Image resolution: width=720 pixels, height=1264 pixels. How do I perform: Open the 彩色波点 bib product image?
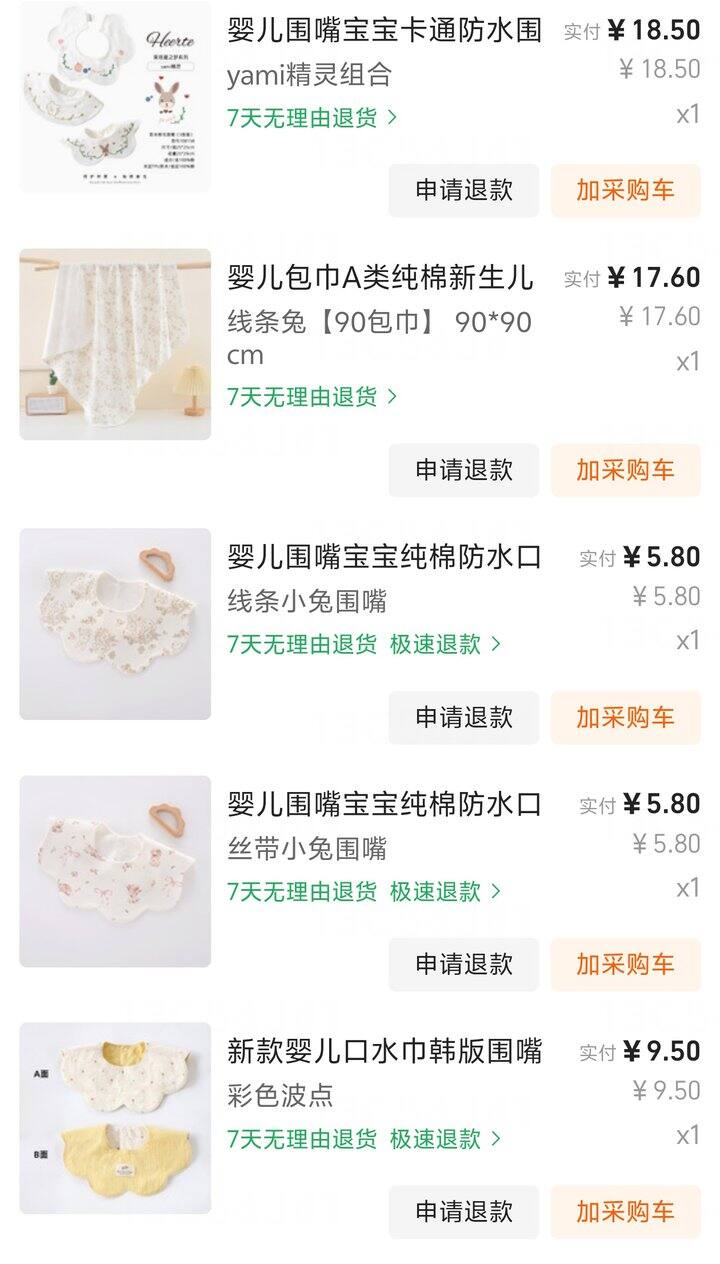[x=115, y=1118]
